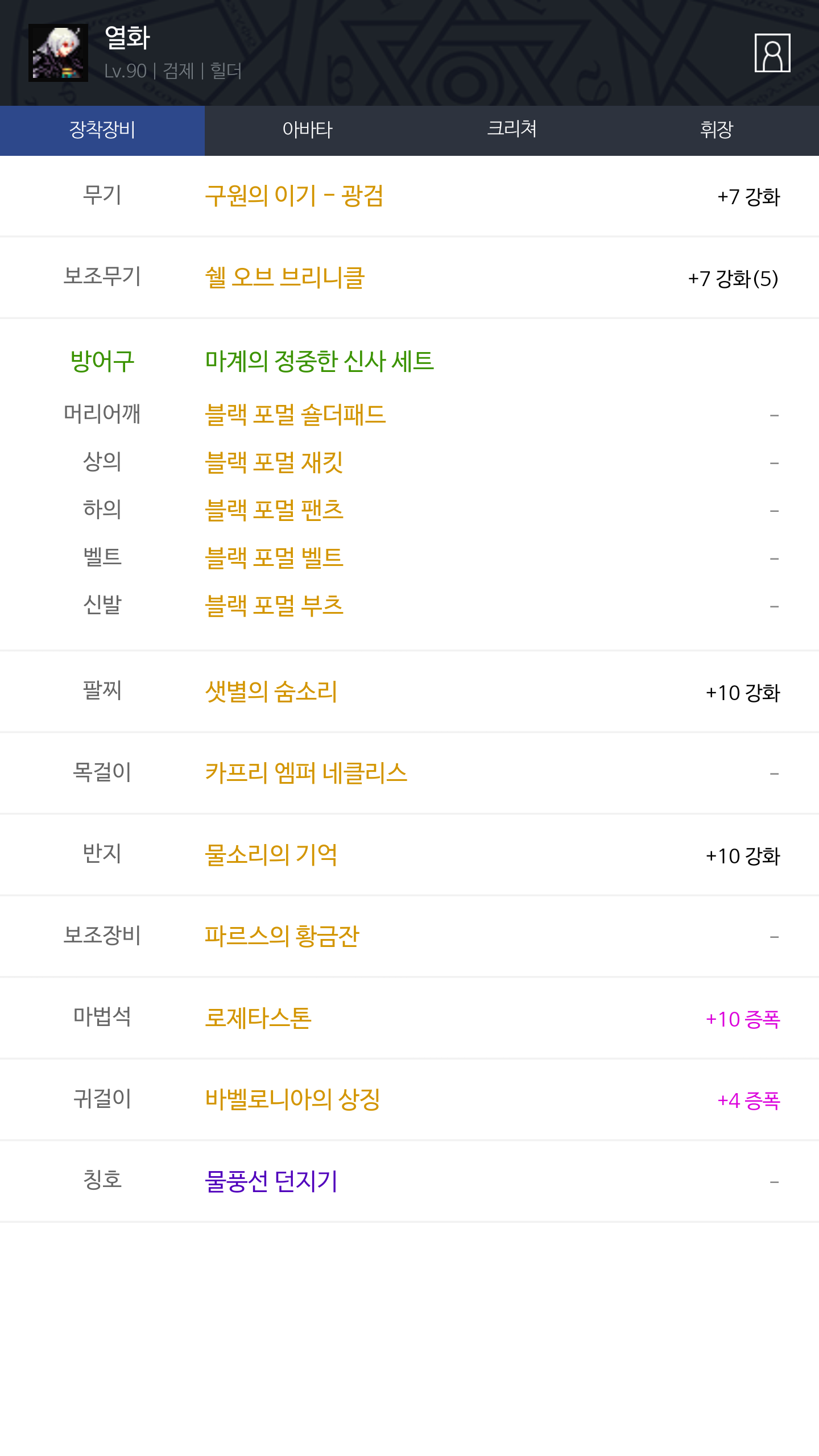Open belt item 블랙 포멀 벨트
Screen dimensions: 819x1456
(x=274, y=558)
